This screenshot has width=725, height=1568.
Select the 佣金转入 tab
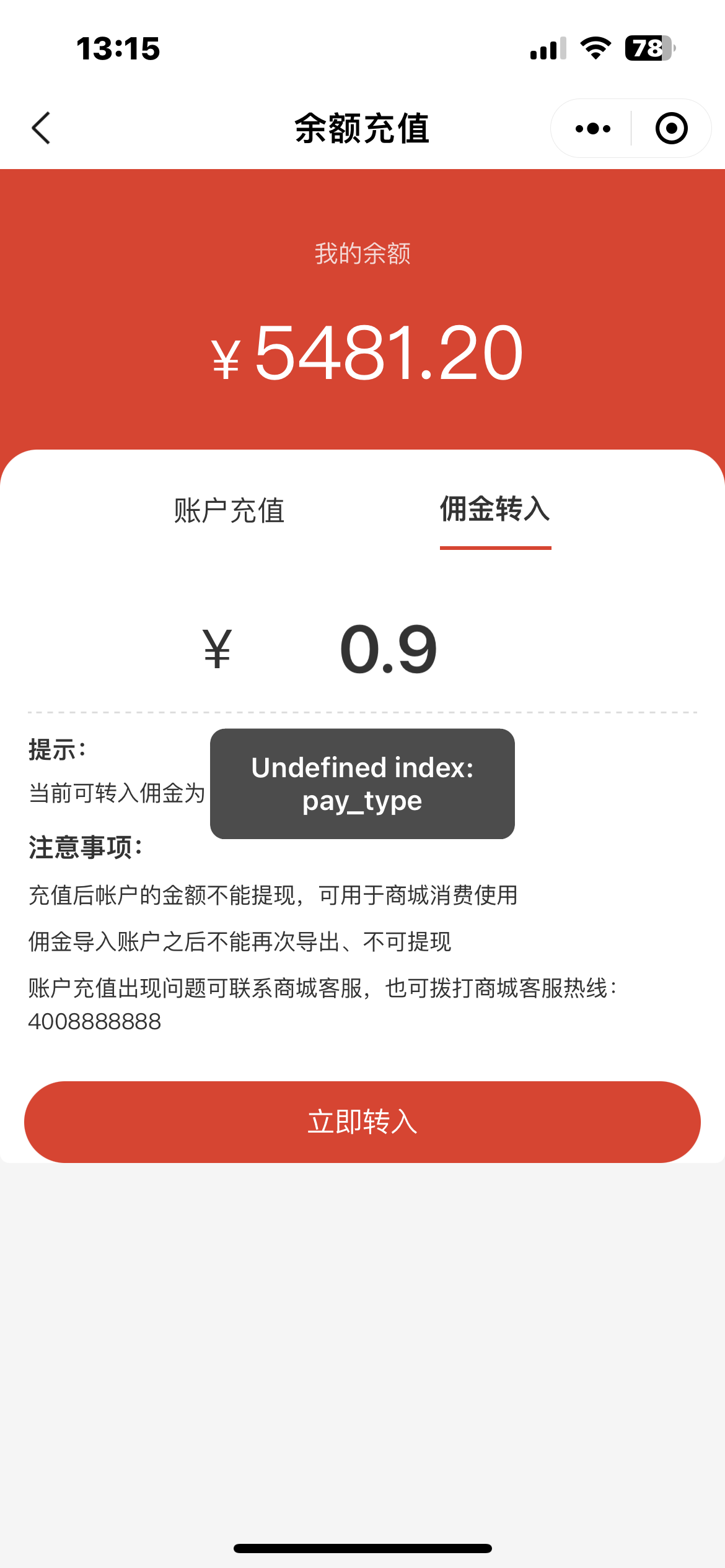495,510
